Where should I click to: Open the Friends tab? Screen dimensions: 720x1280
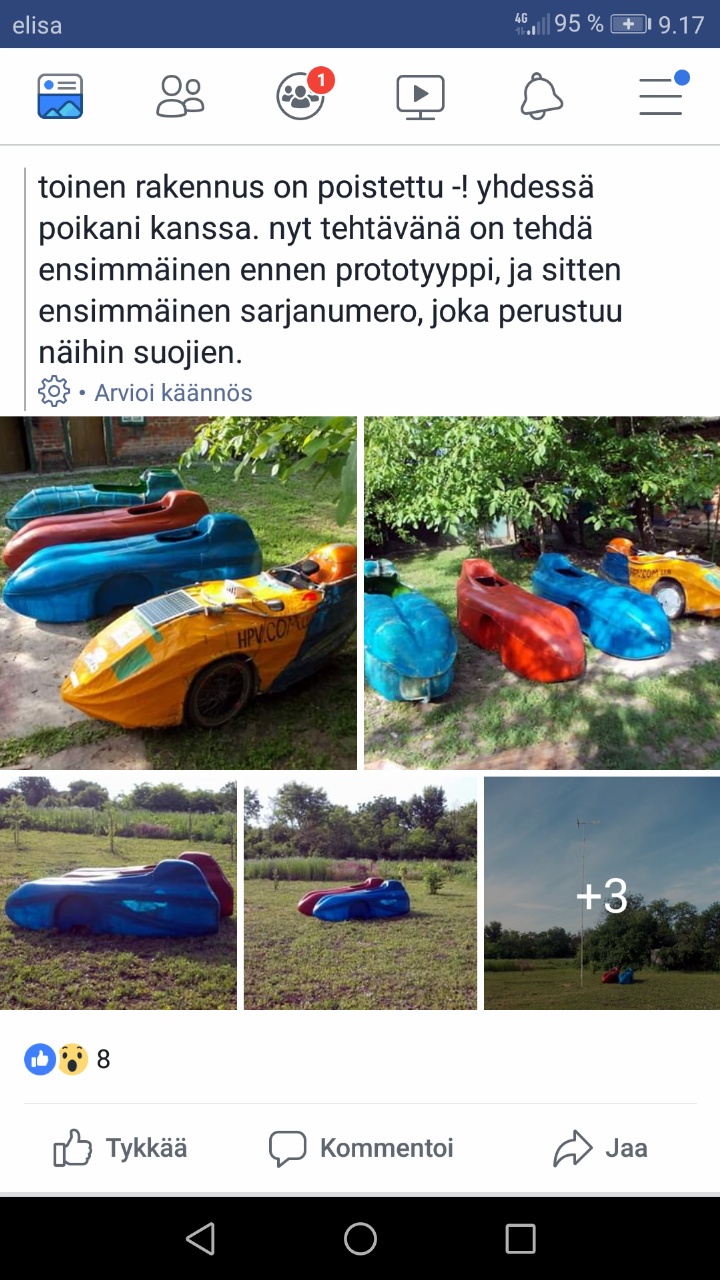pos(180,97)
